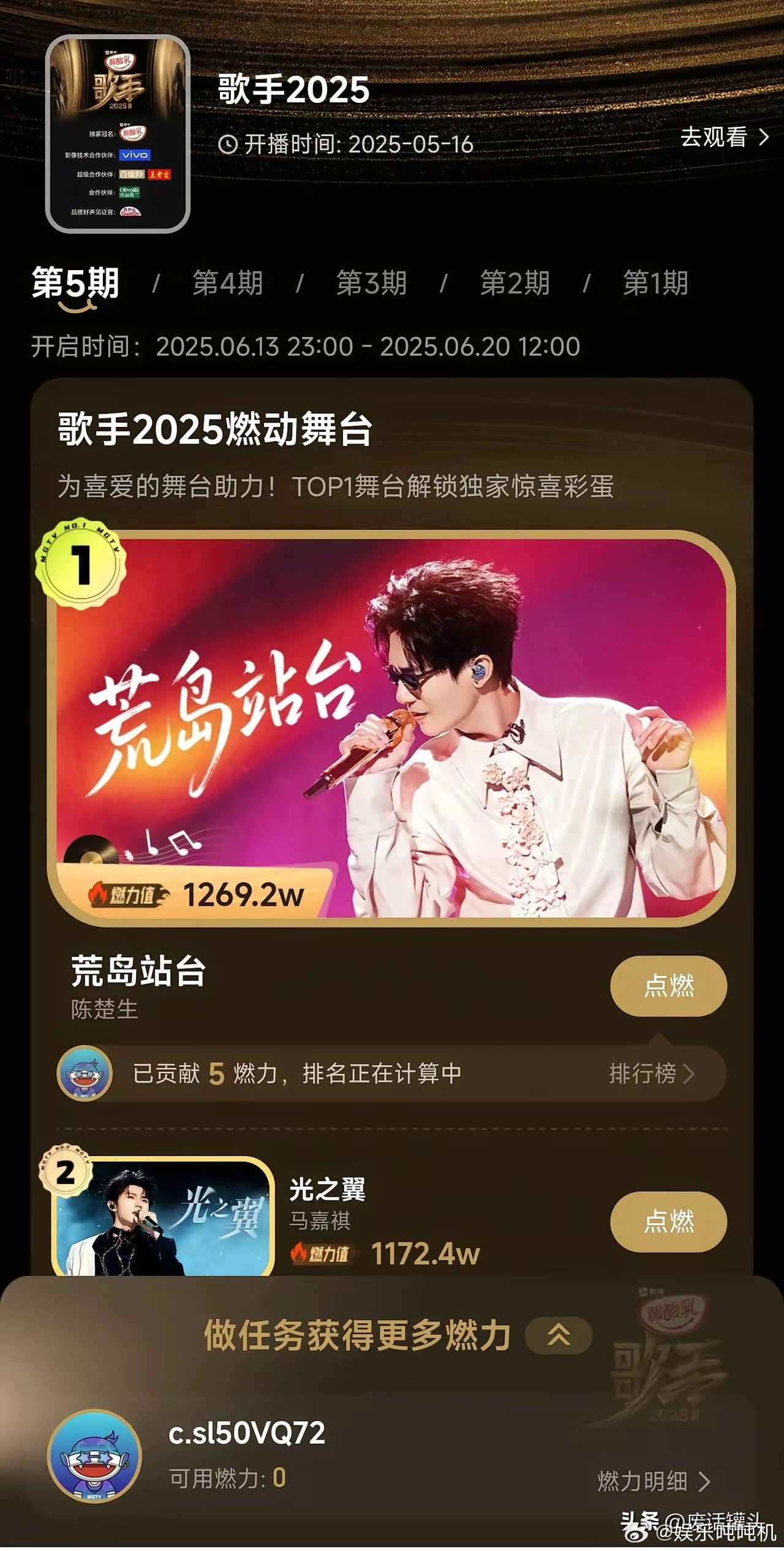Select the 第1期 episode tab
This screenshot has width=784, height=1551.
click(655, 284)
